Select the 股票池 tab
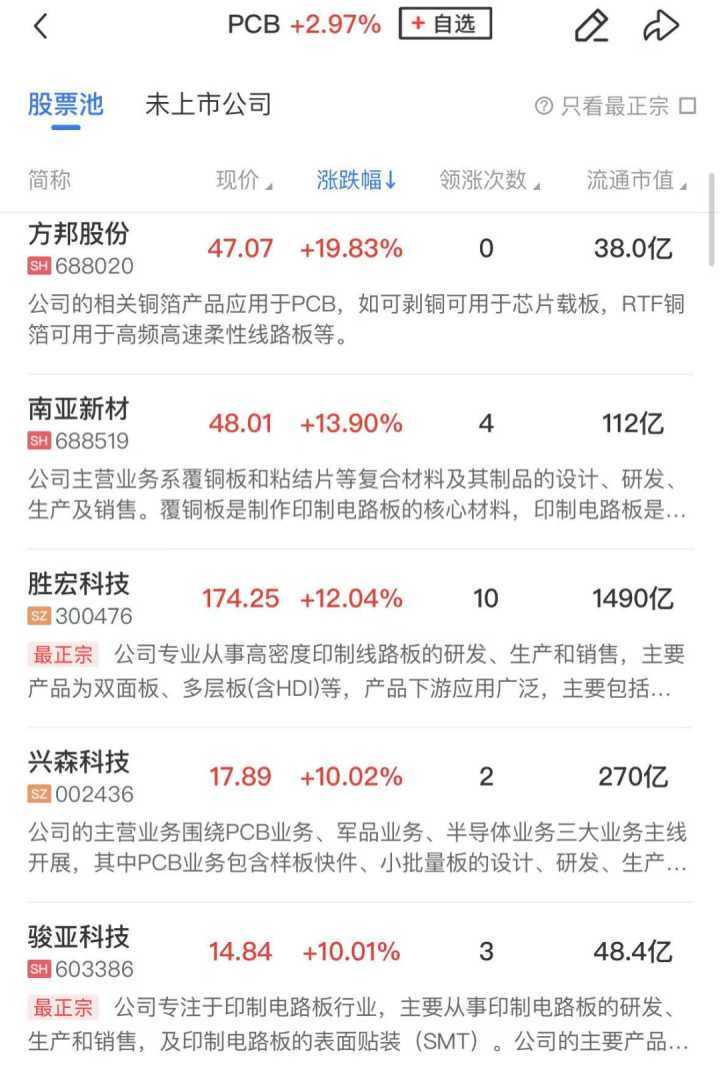 65,105
